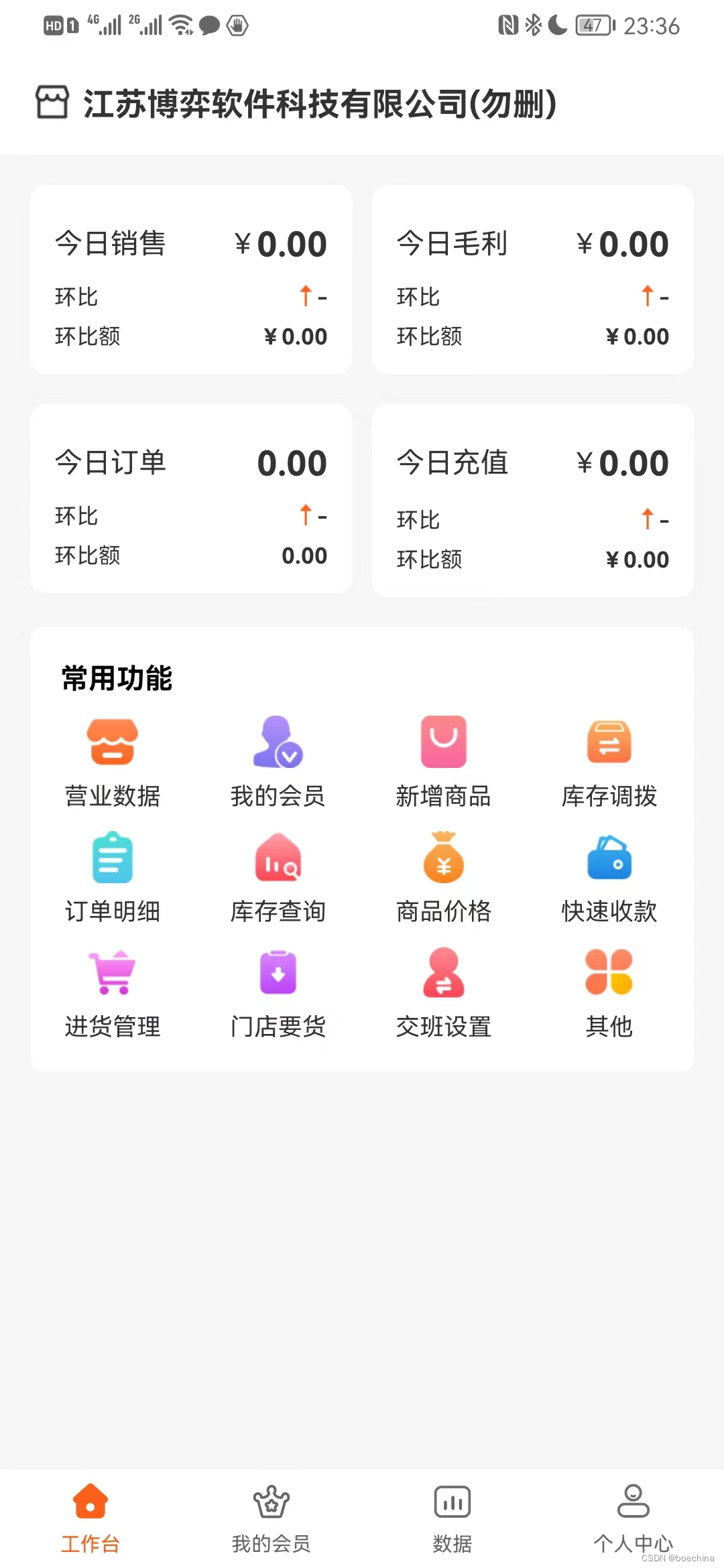Switch to 我的会员 bottom tab
The width and height of the screenshot is (724, 1568).
click(271, 1518)
